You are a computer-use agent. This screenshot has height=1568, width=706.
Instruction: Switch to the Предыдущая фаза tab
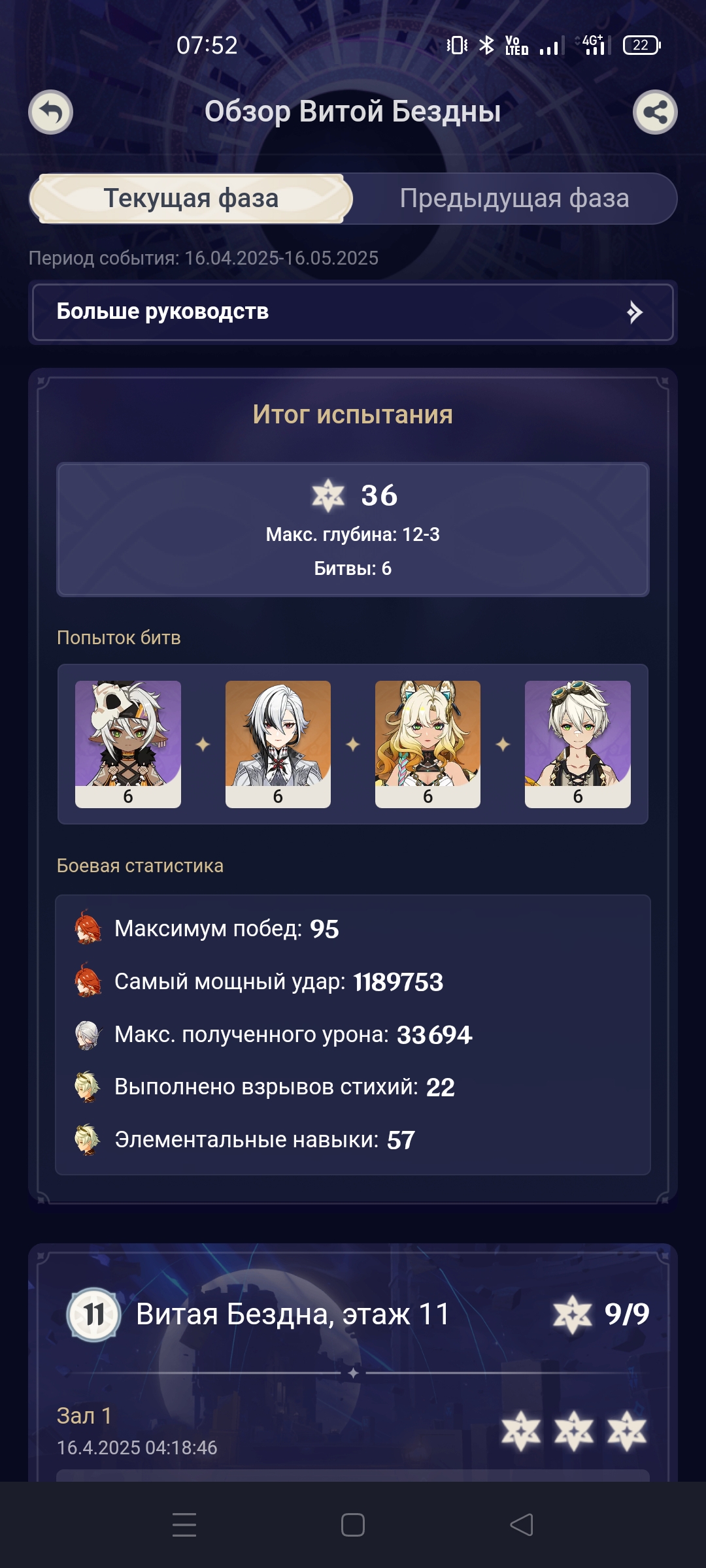point(514,199)
